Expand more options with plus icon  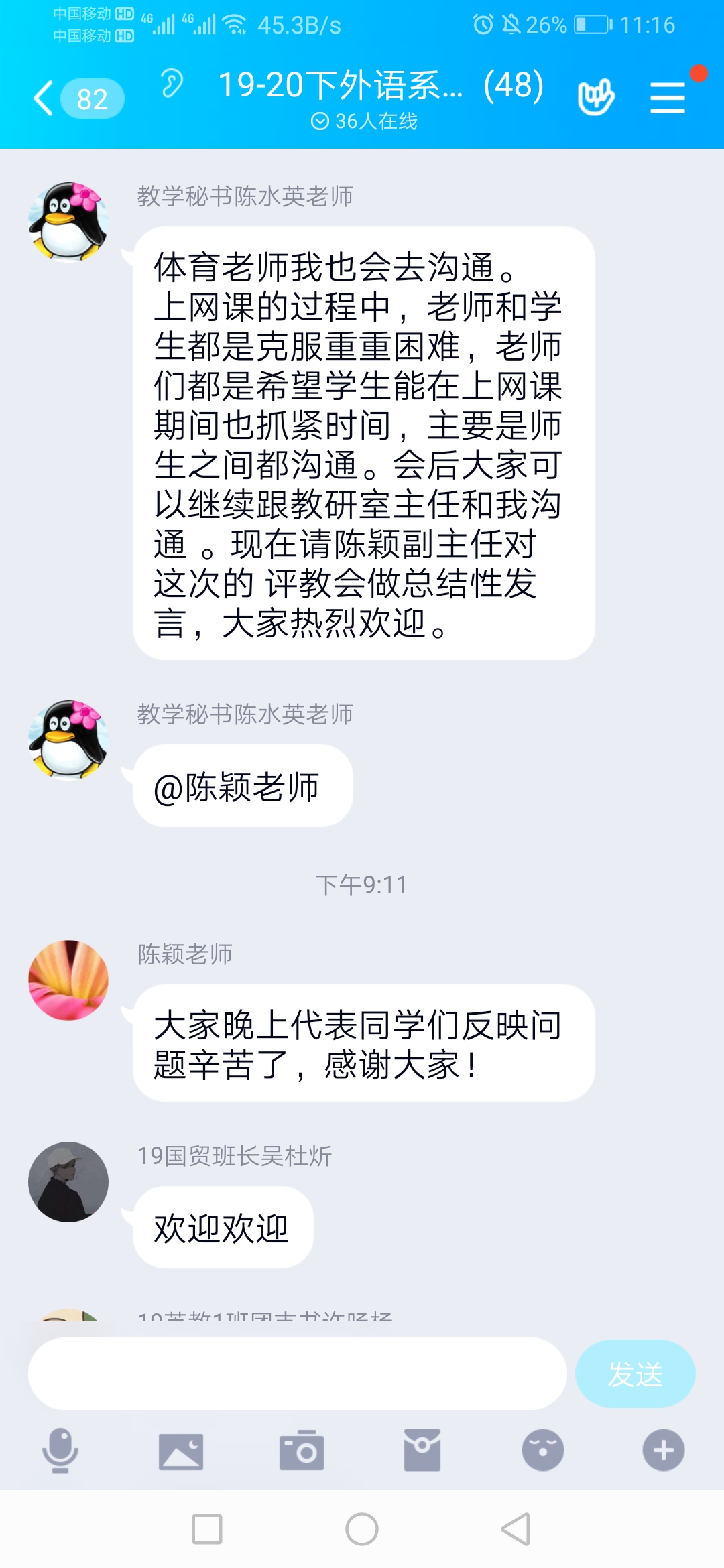(x=664, y=1451)
